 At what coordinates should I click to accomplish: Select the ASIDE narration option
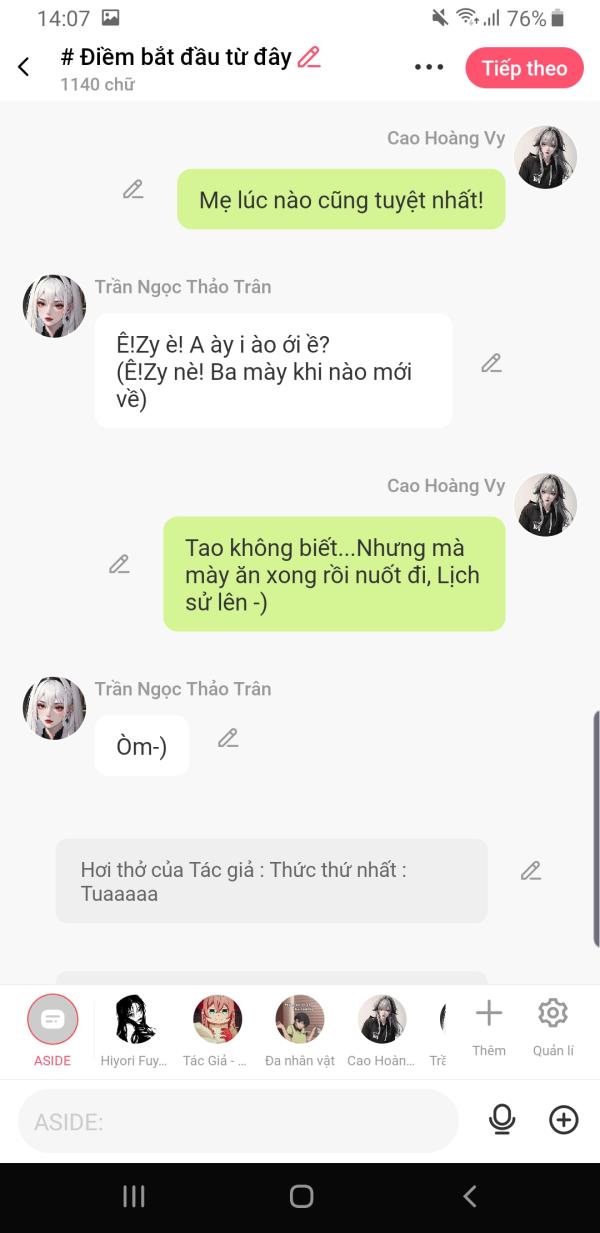[x=52, y=1020]
